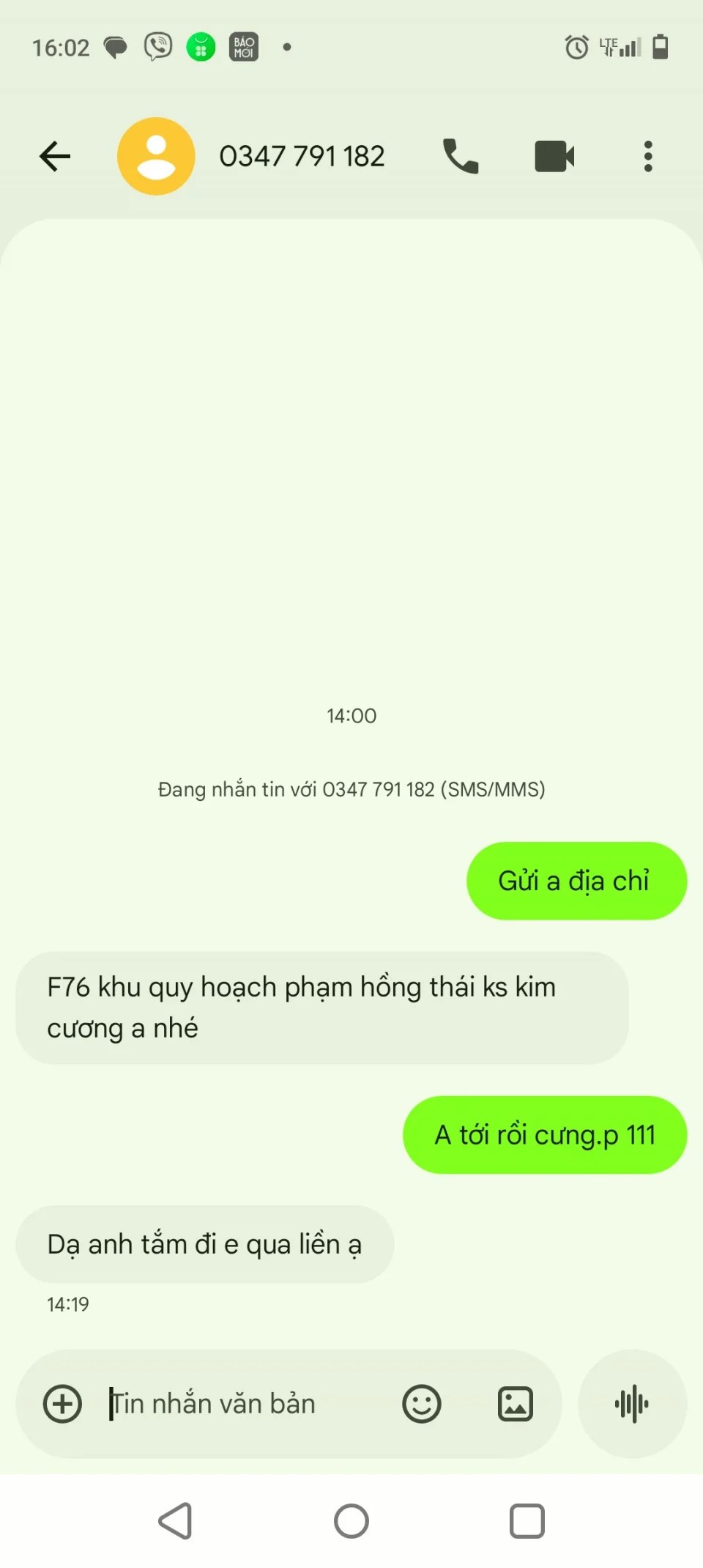The image size is (703, 1568).
Task: Open recent apps from navigation bar
Action: point(527,1521)
